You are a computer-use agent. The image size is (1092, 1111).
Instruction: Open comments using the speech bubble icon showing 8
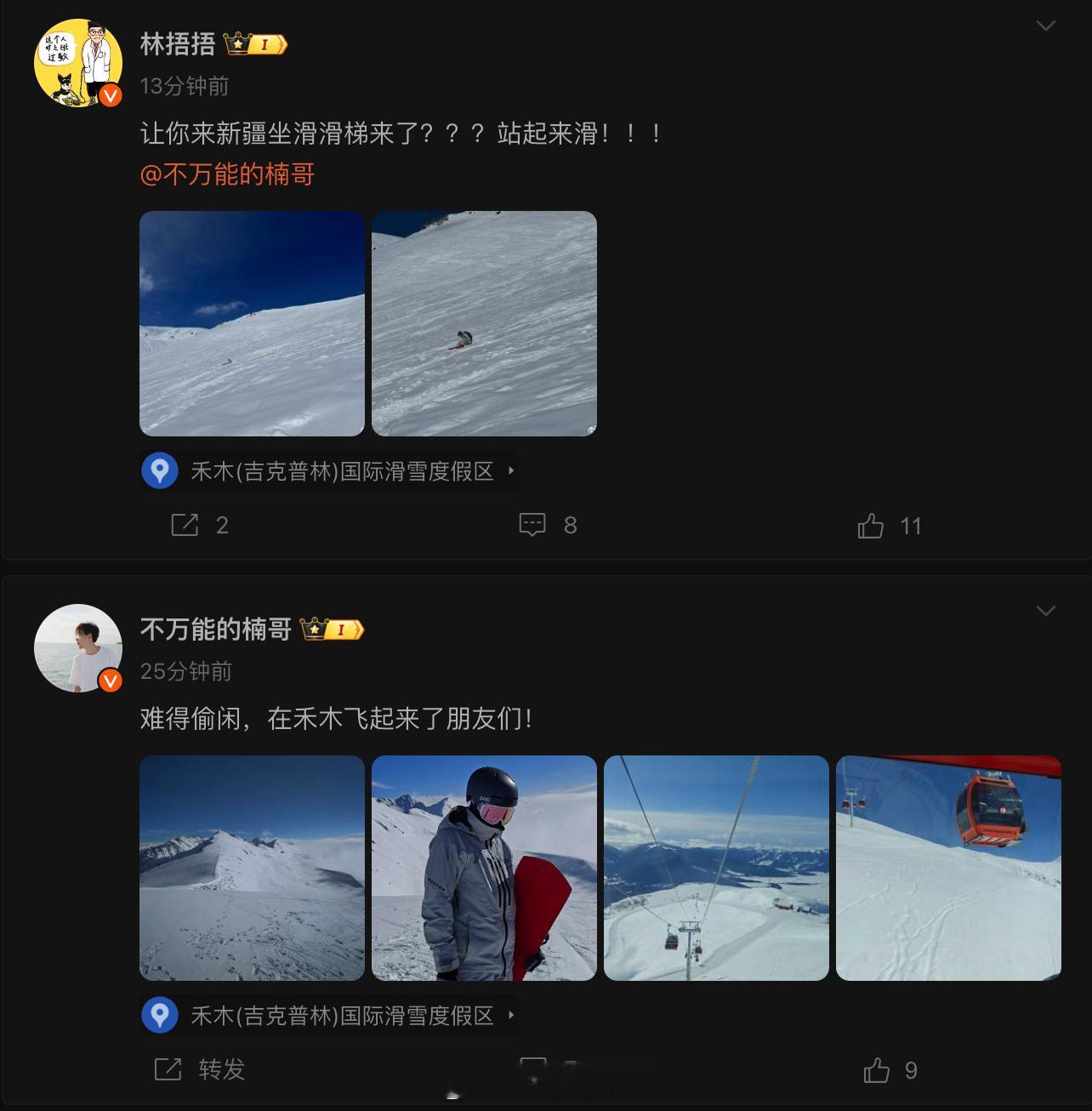click(533, 526)
